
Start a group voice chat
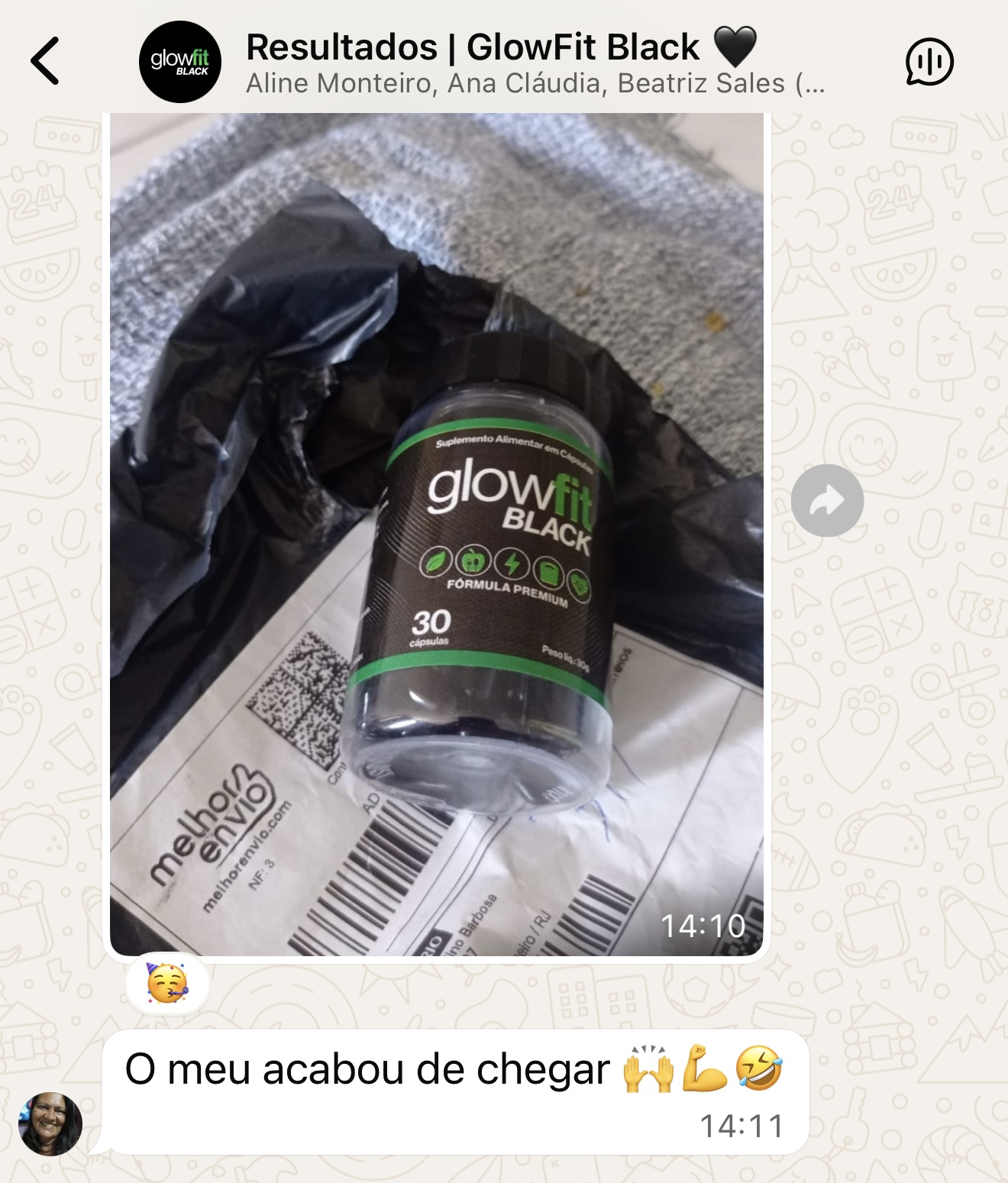[x=929, y=61]
